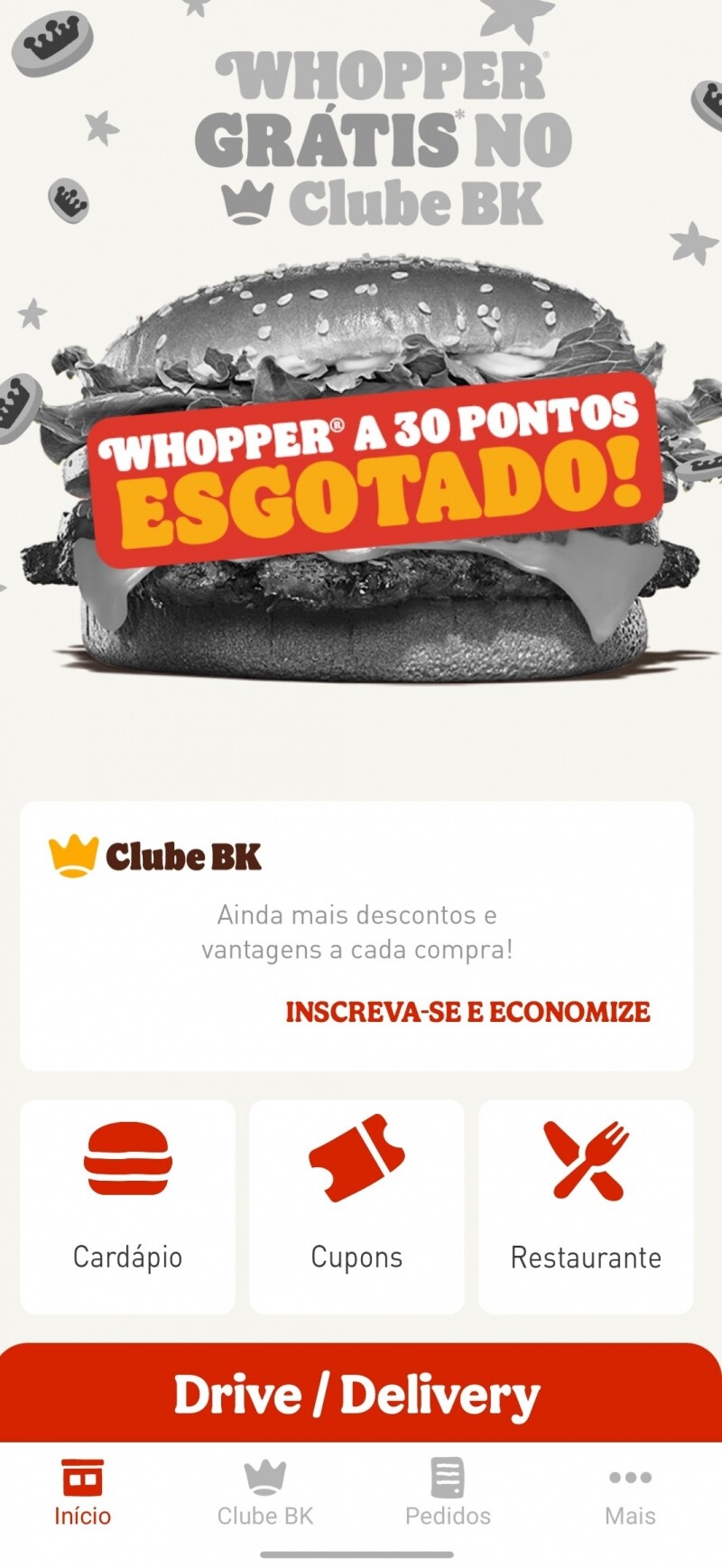Viewport: 722px width, 1568px height.
Task: Open the Mais tab
Action: 630,1494
